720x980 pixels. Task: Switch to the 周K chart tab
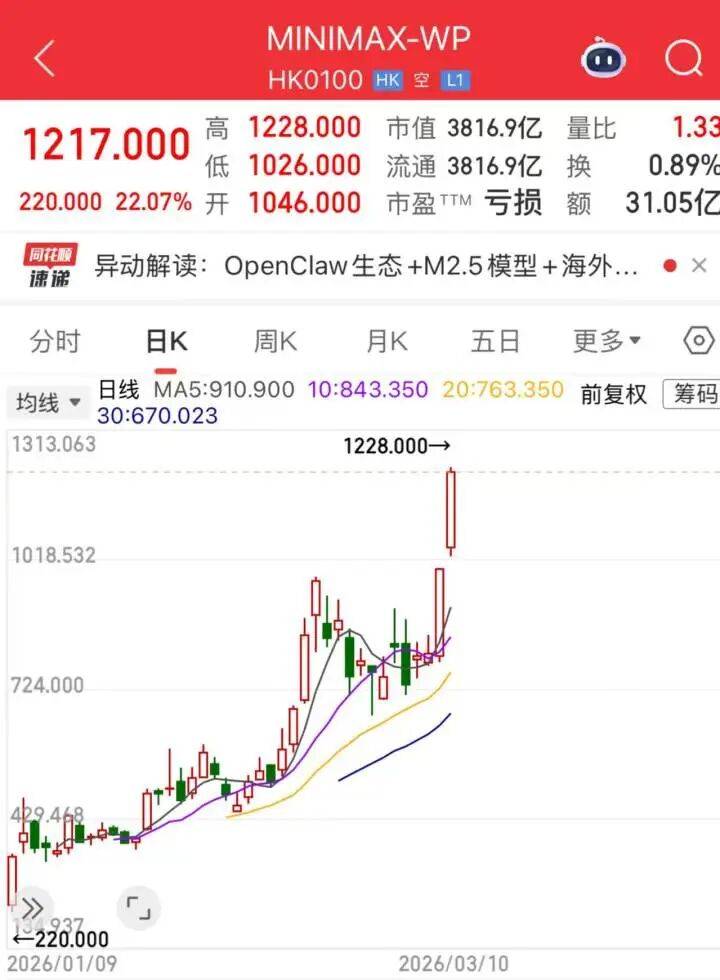point(275,341)
